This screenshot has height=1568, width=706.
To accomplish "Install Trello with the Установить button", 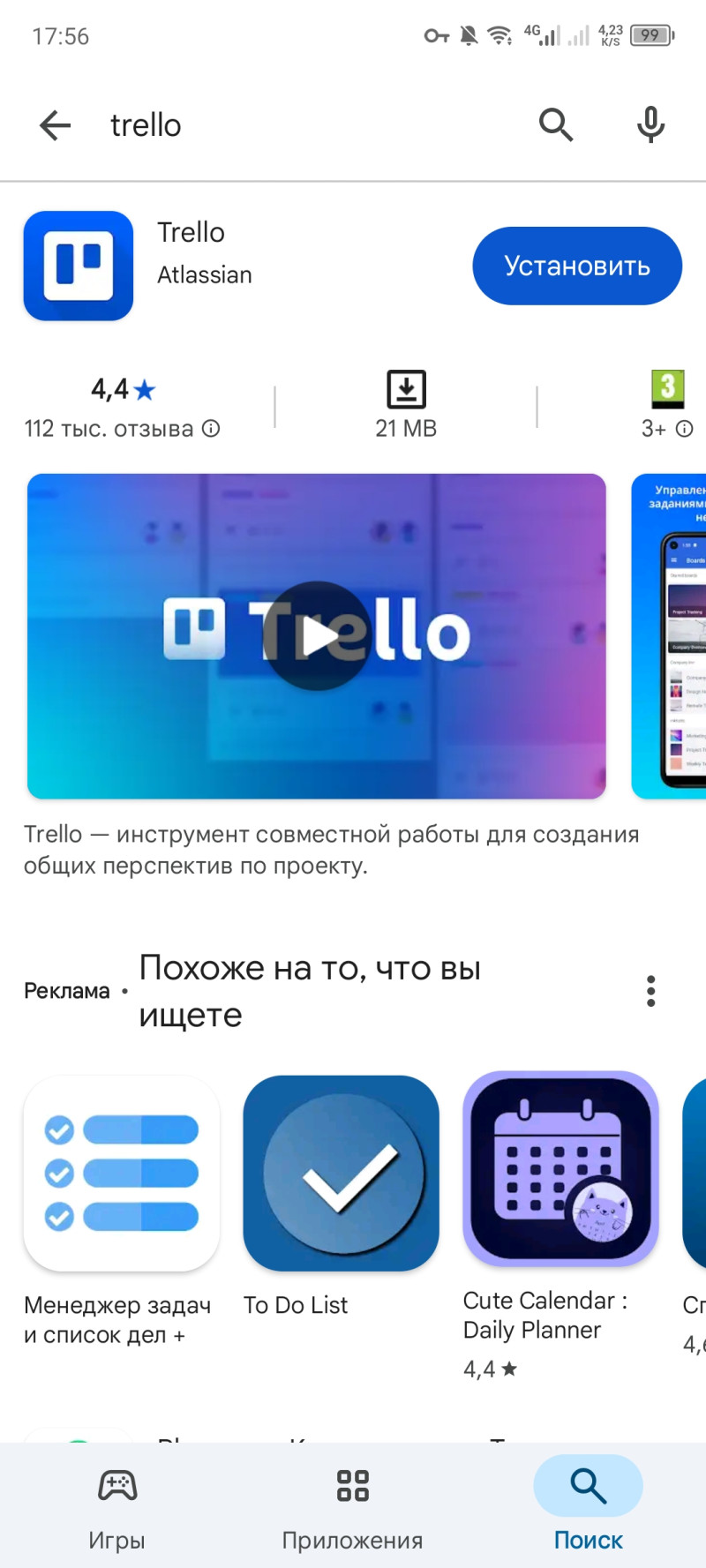I will click(577, 266).
